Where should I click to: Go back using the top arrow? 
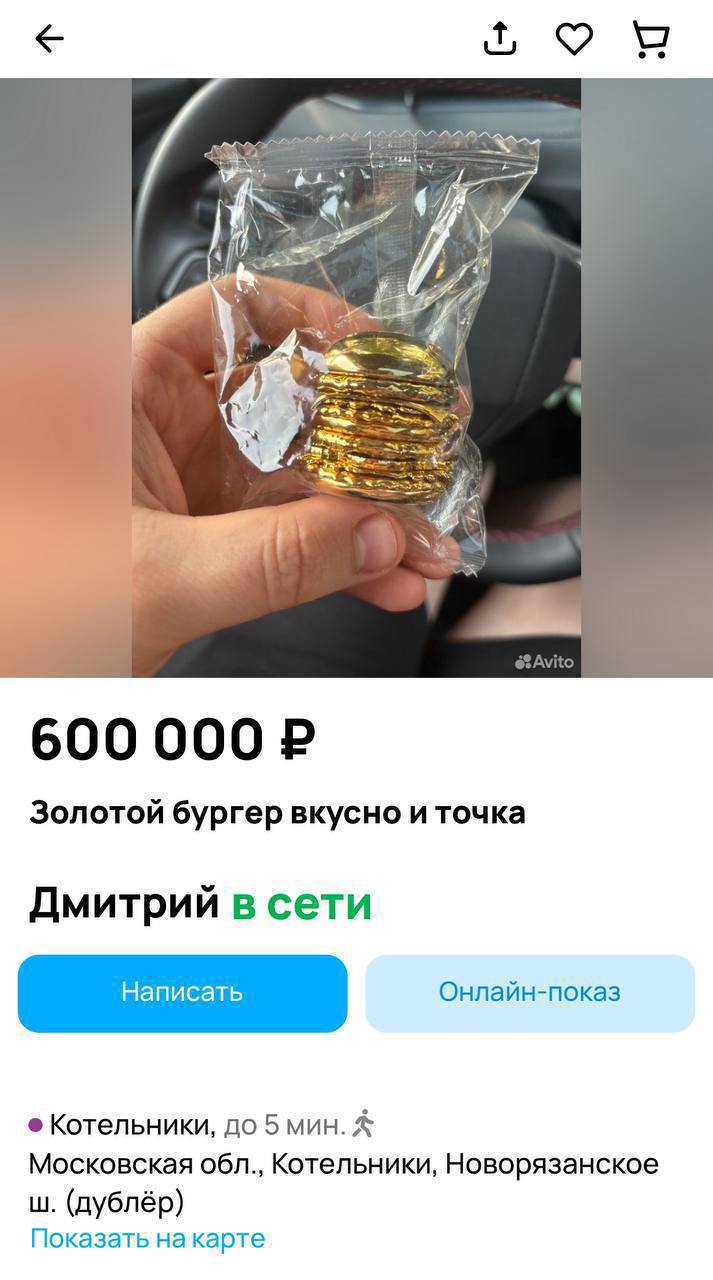[49, 39]
